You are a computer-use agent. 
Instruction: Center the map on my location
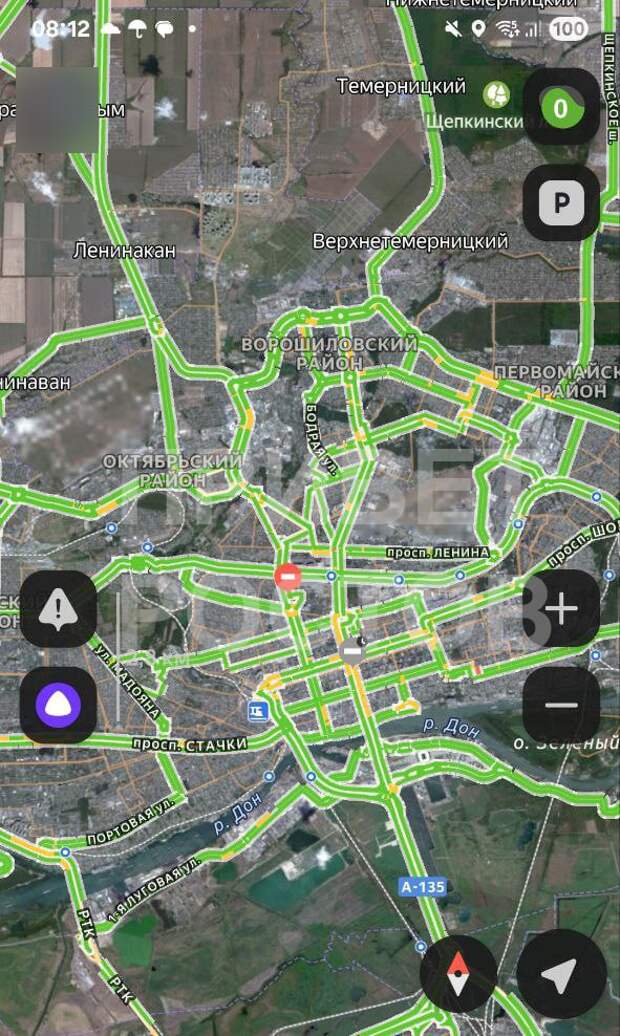pos(561,973)
